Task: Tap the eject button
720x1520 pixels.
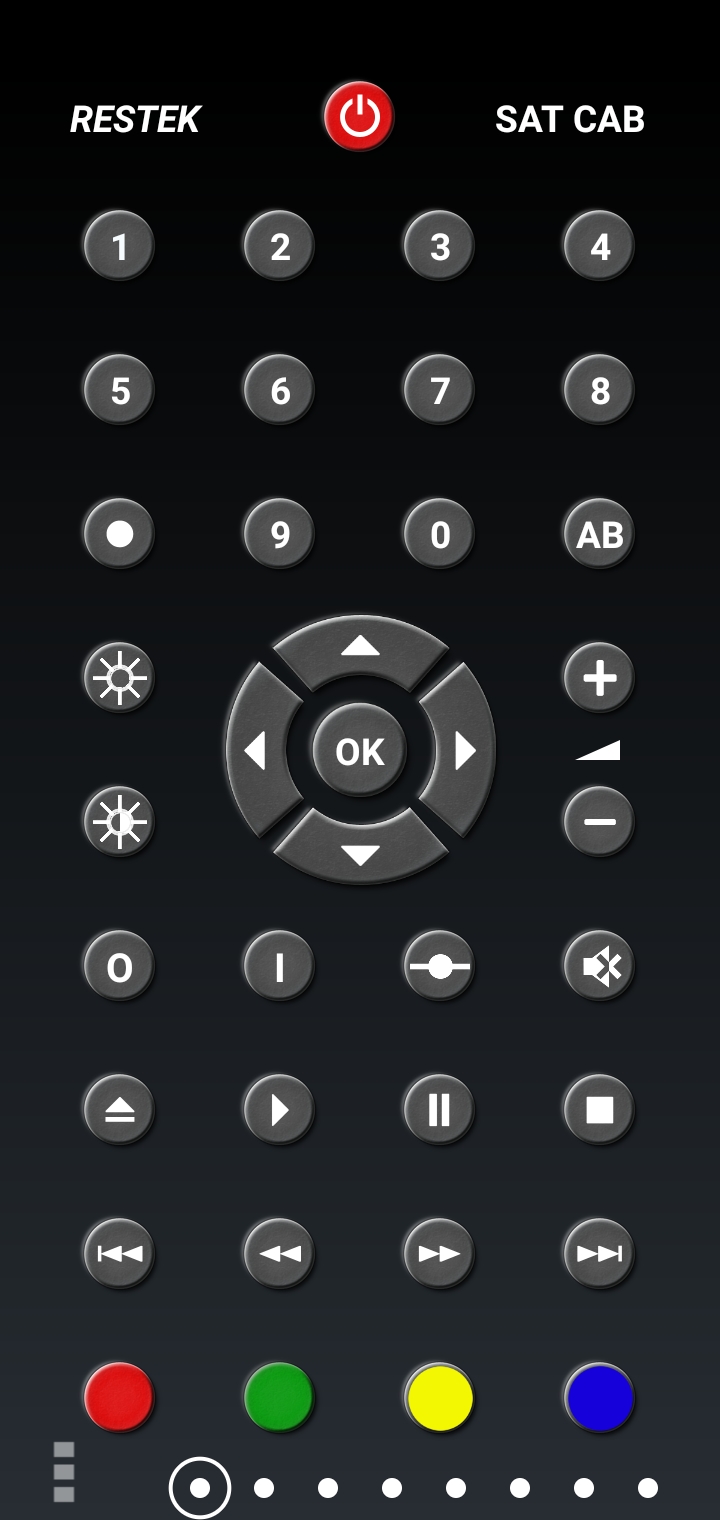Action: (119, 1110)
